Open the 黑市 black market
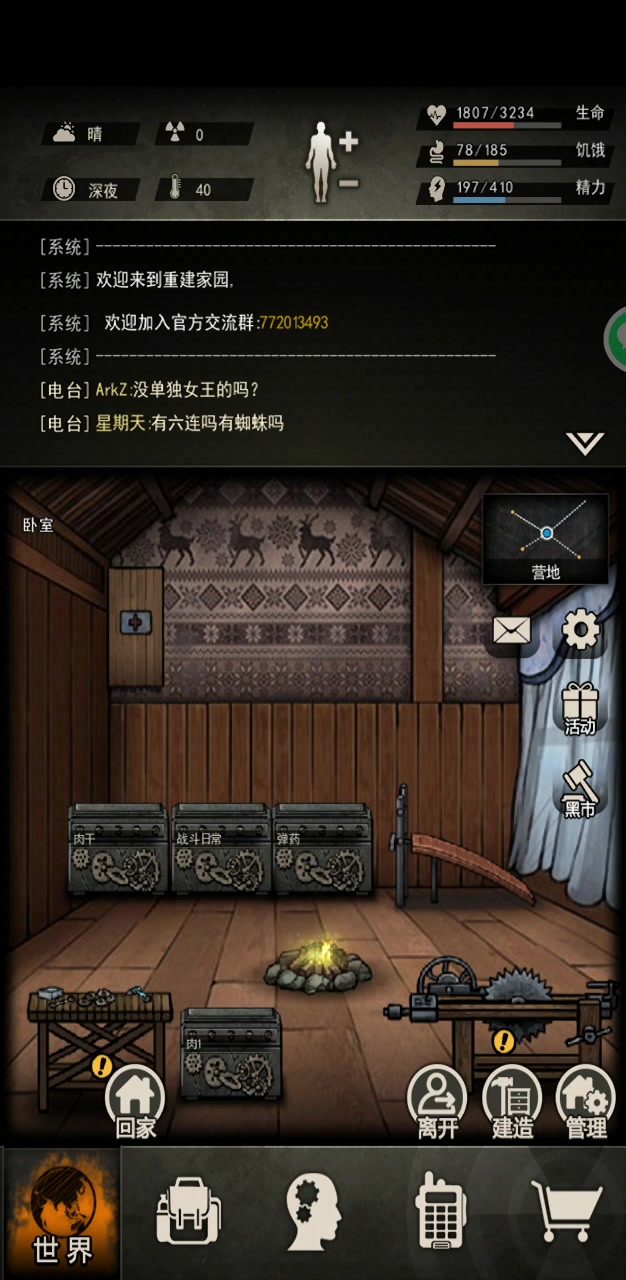 [x=581, y=789]
